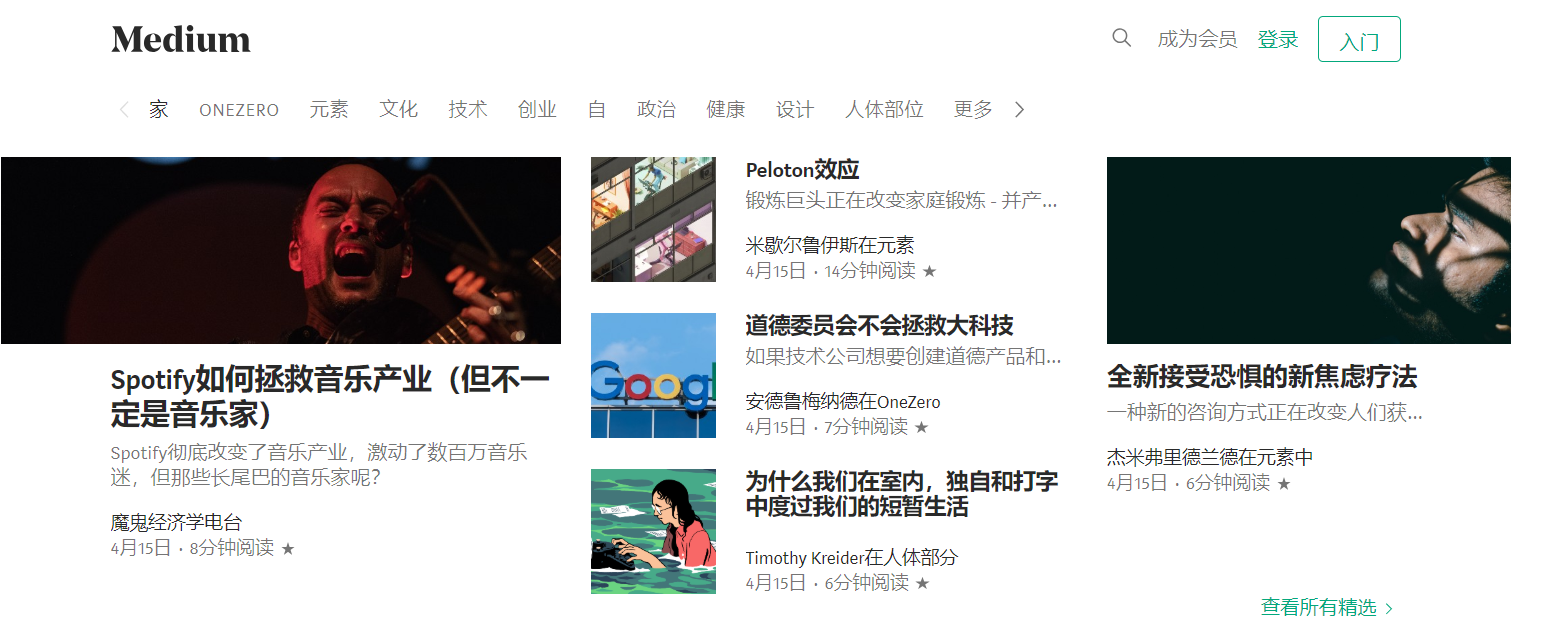Image resolution: width=1543 pixels, height=635 pixels.
Task: Tap 登录 to sign in
Action: click(x=1278, y=40)
